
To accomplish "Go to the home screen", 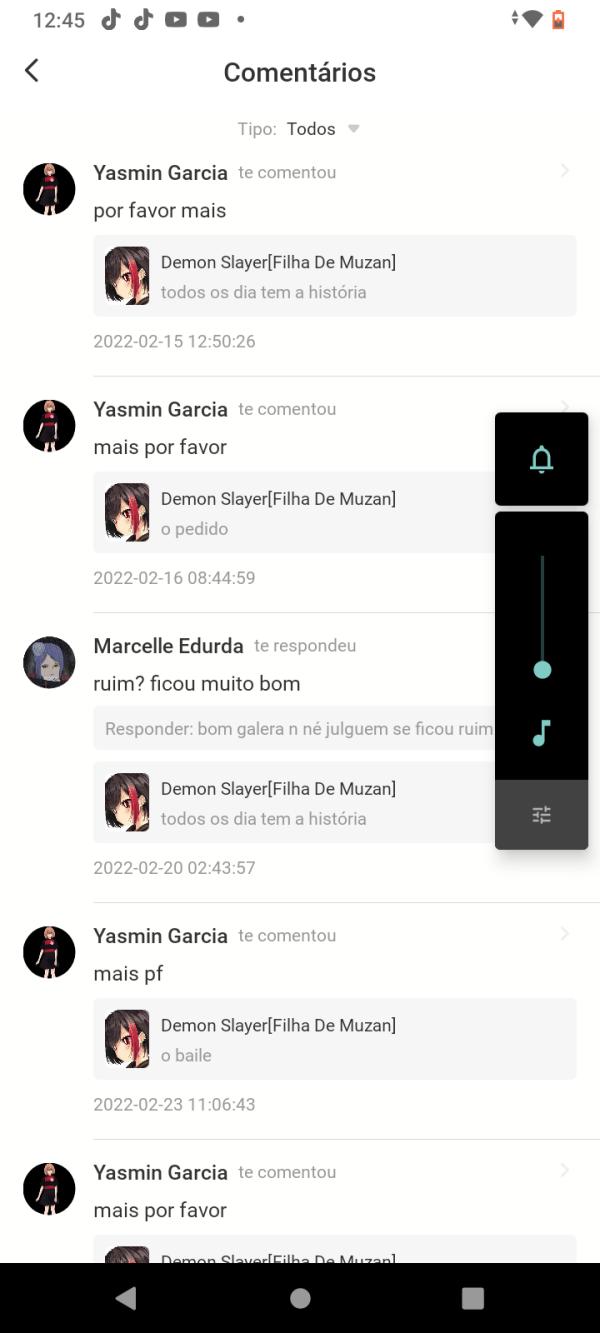I will (x=300, y=1298).
